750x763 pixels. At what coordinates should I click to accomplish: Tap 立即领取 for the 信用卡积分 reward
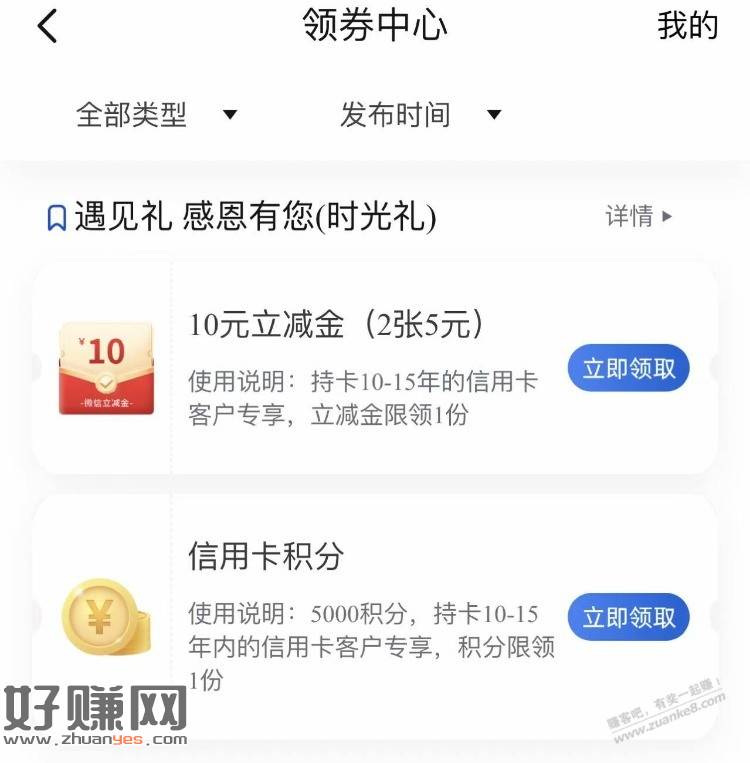click(628, 617)
